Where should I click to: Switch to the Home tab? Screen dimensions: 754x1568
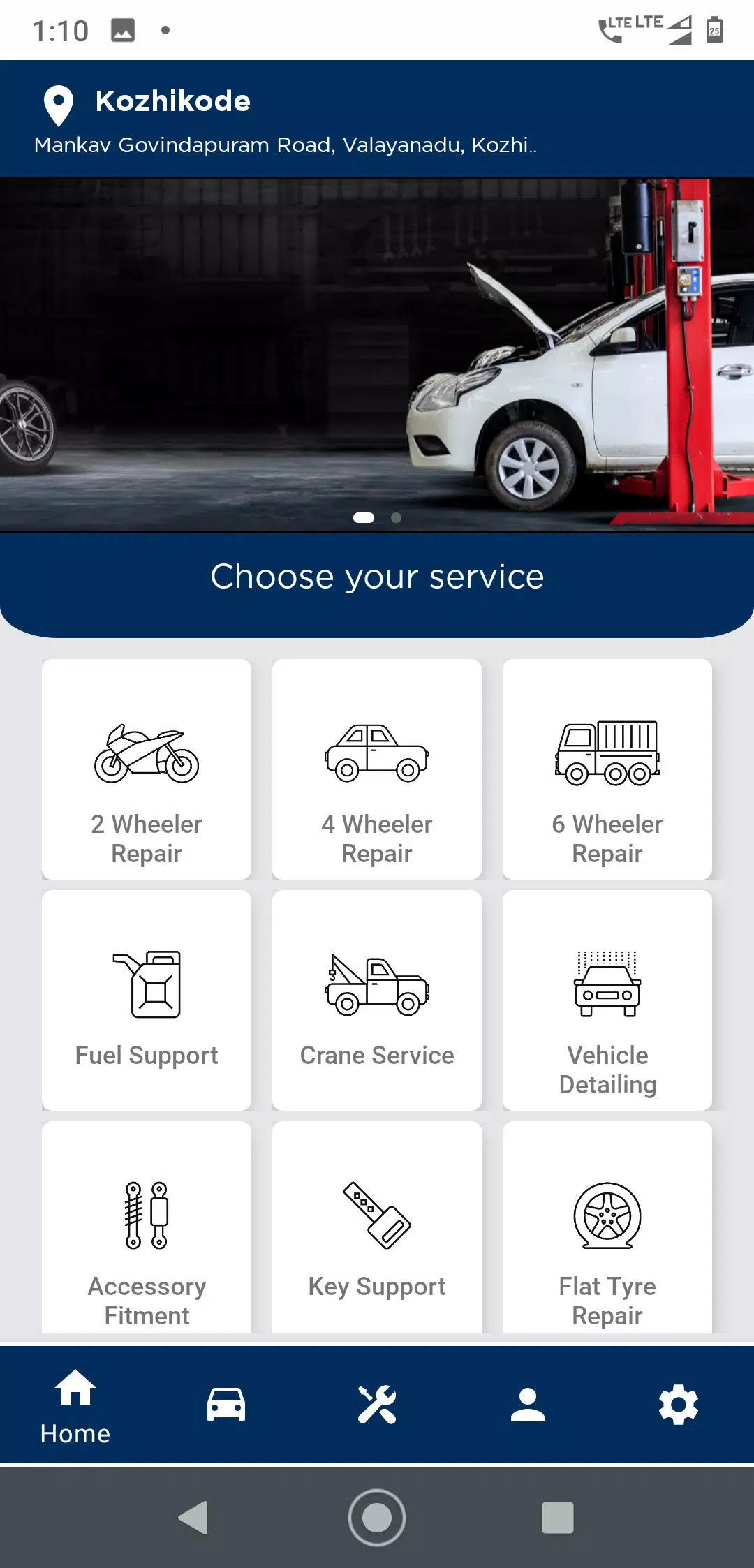coord(74,1403)
